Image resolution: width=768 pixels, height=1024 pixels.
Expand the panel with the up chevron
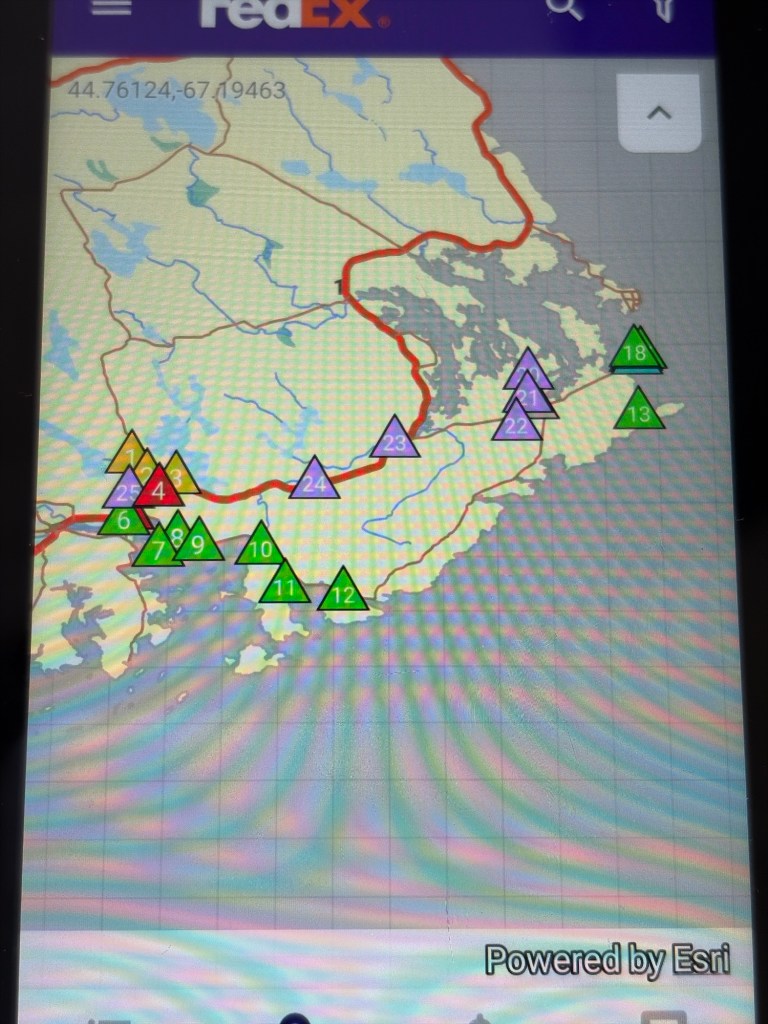(659, 113)
